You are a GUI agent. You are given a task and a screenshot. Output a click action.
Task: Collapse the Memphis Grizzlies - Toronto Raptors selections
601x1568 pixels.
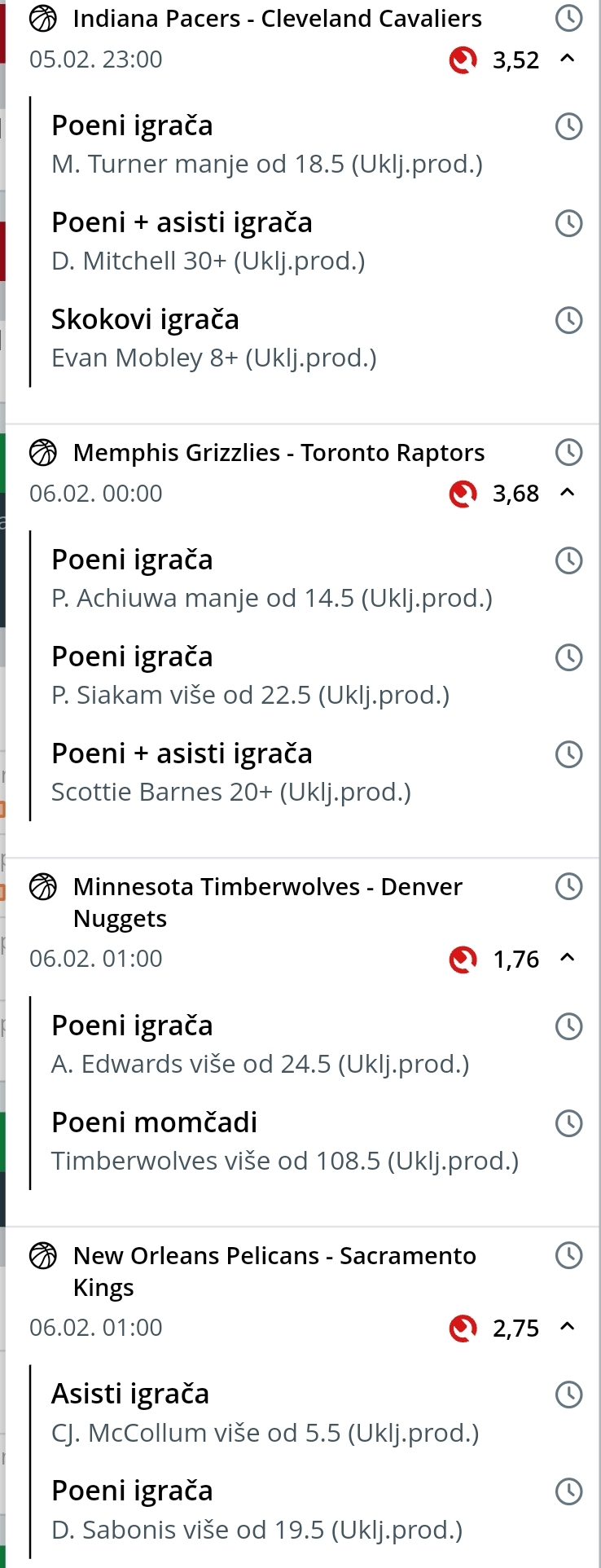[568, 493]
